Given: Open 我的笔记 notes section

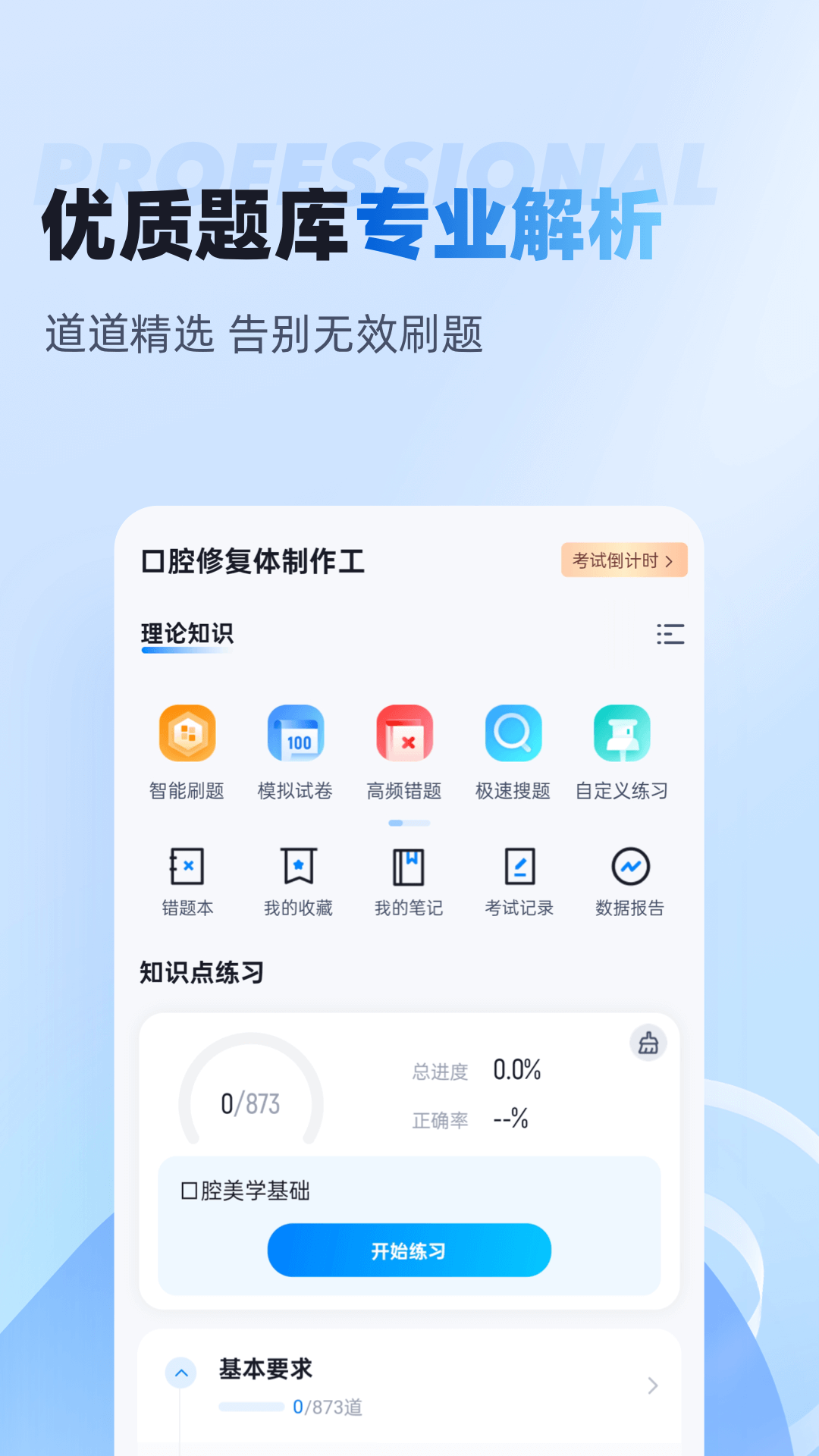Looking at the screenshot, I should tap(409, 864).
